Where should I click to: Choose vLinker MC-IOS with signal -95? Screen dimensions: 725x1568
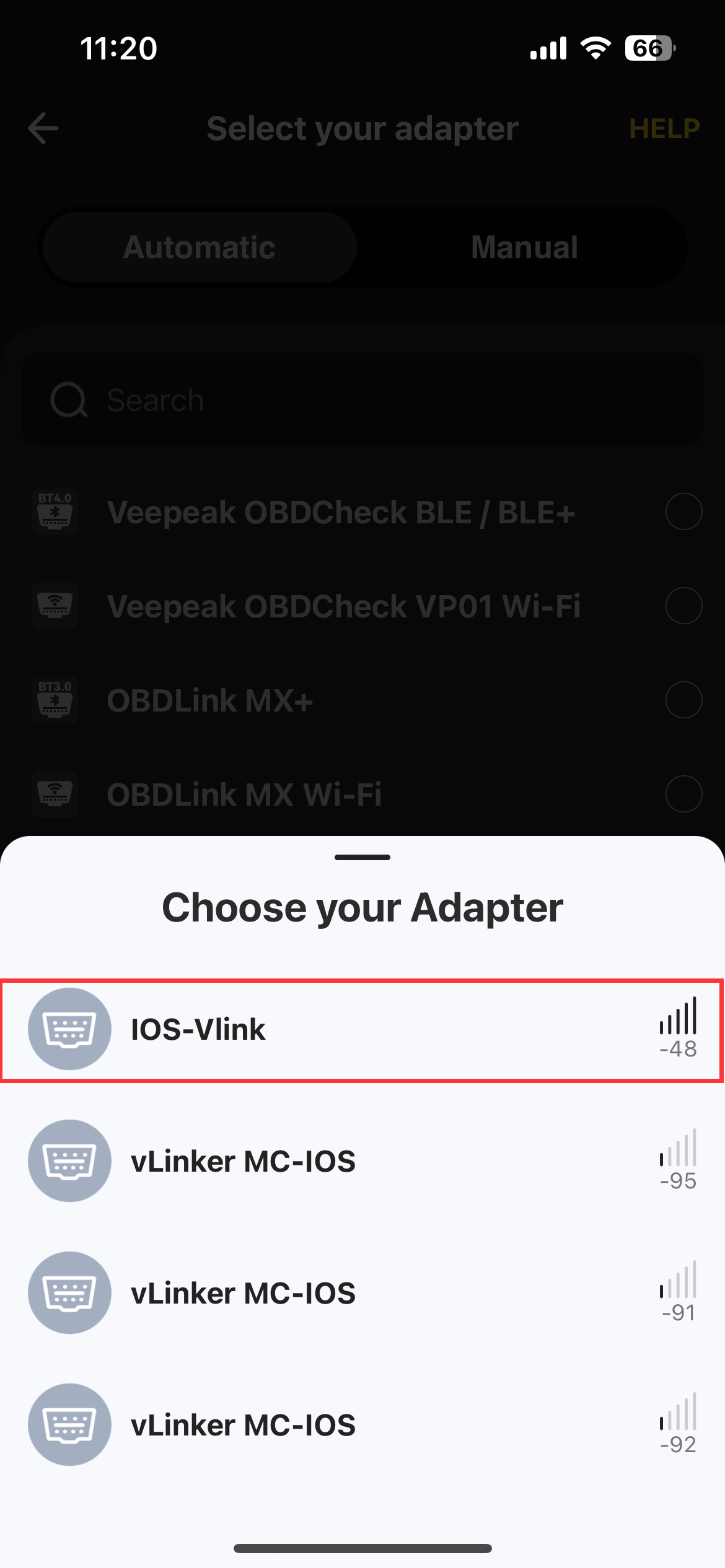[x=362, y=1162]
